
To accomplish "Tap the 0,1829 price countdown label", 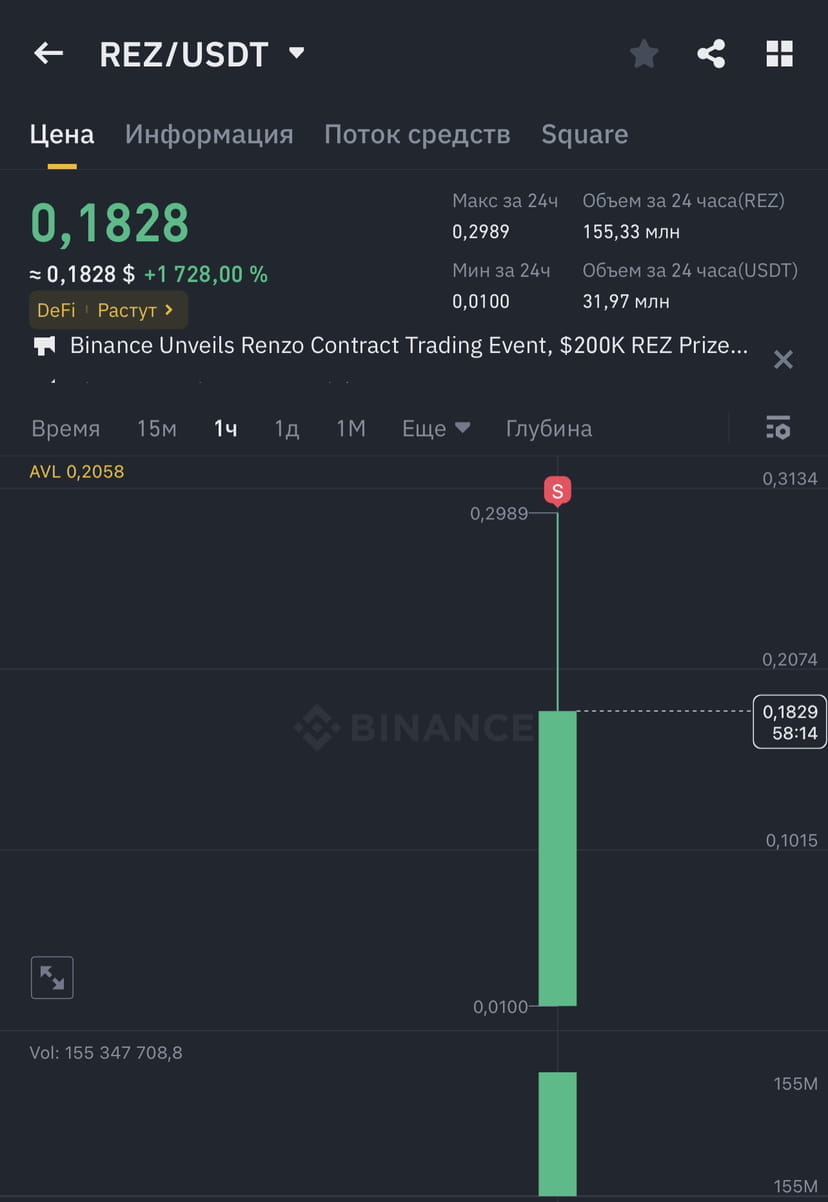I will point(789,721).
